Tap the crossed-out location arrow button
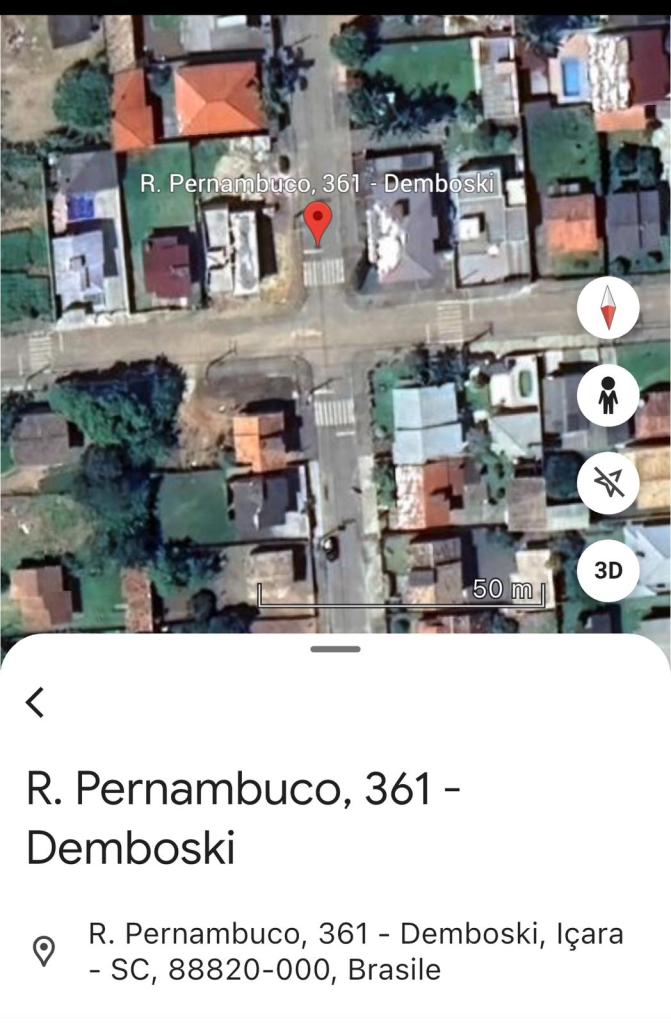671x1024 pixels. click(608, 484)
